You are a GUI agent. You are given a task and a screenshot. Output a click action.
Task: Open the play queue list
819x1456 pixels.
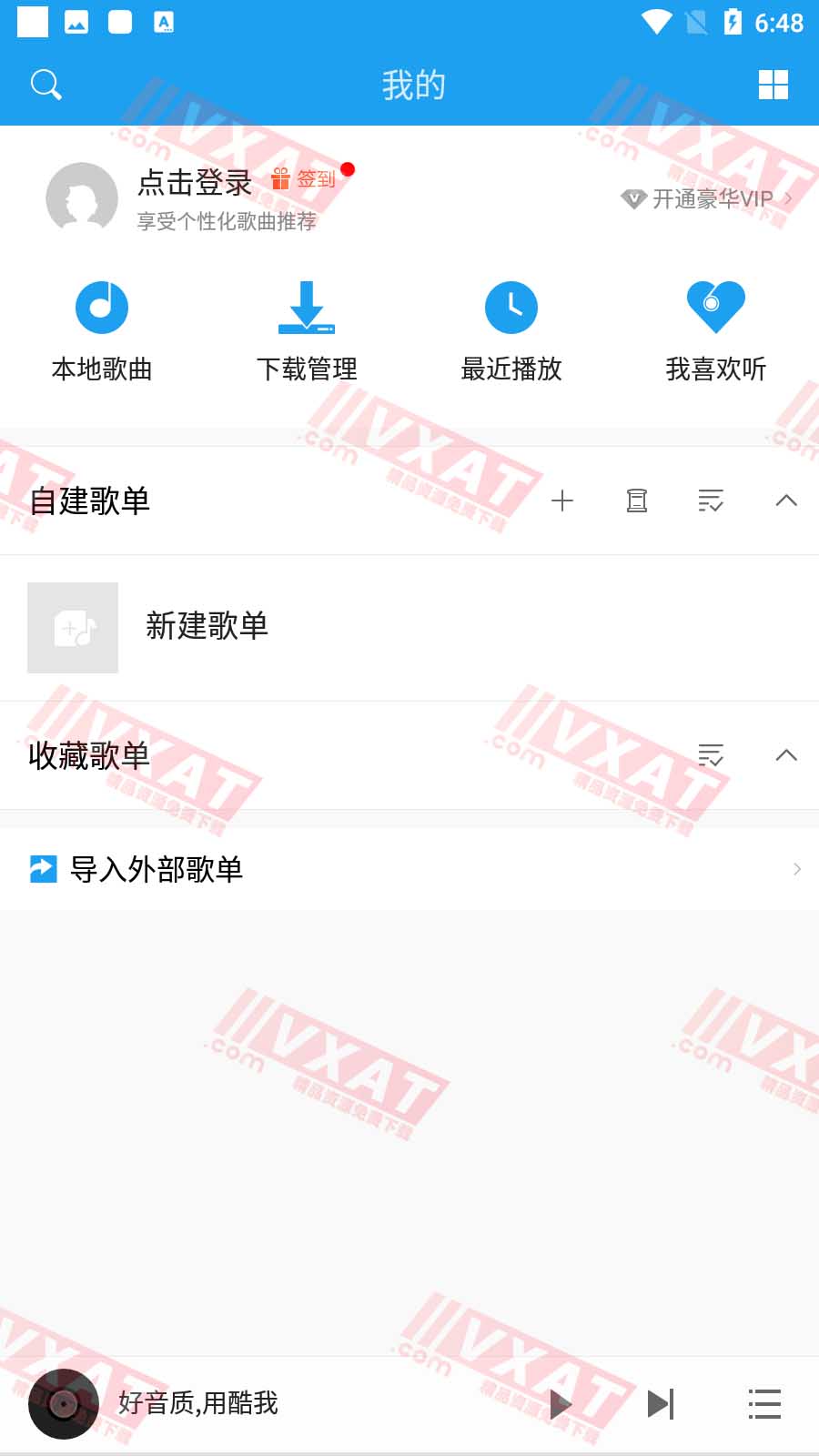point(764,1404)
